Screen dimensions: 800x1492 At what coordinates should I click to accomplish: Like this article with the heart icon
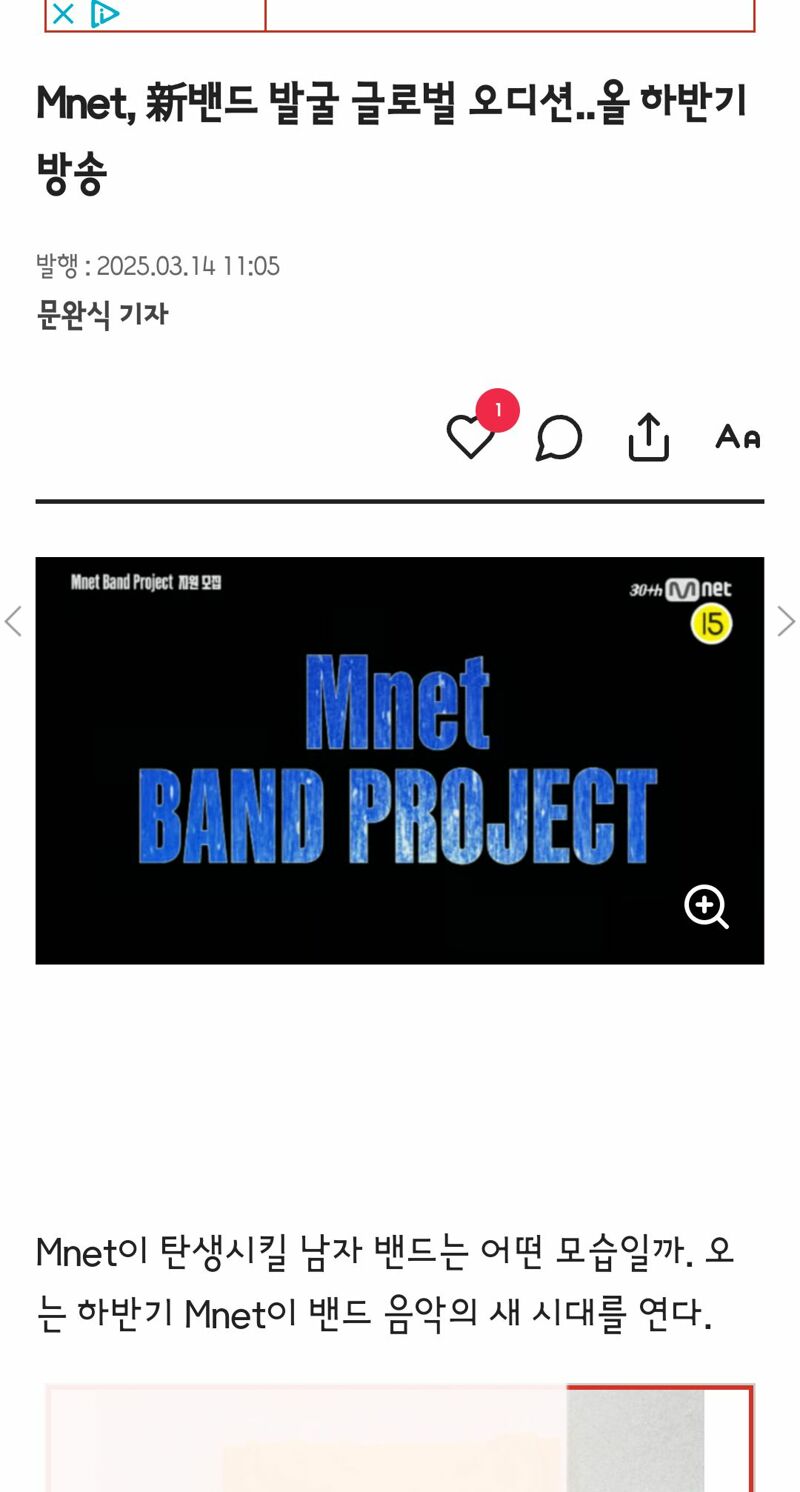point(470,438)
